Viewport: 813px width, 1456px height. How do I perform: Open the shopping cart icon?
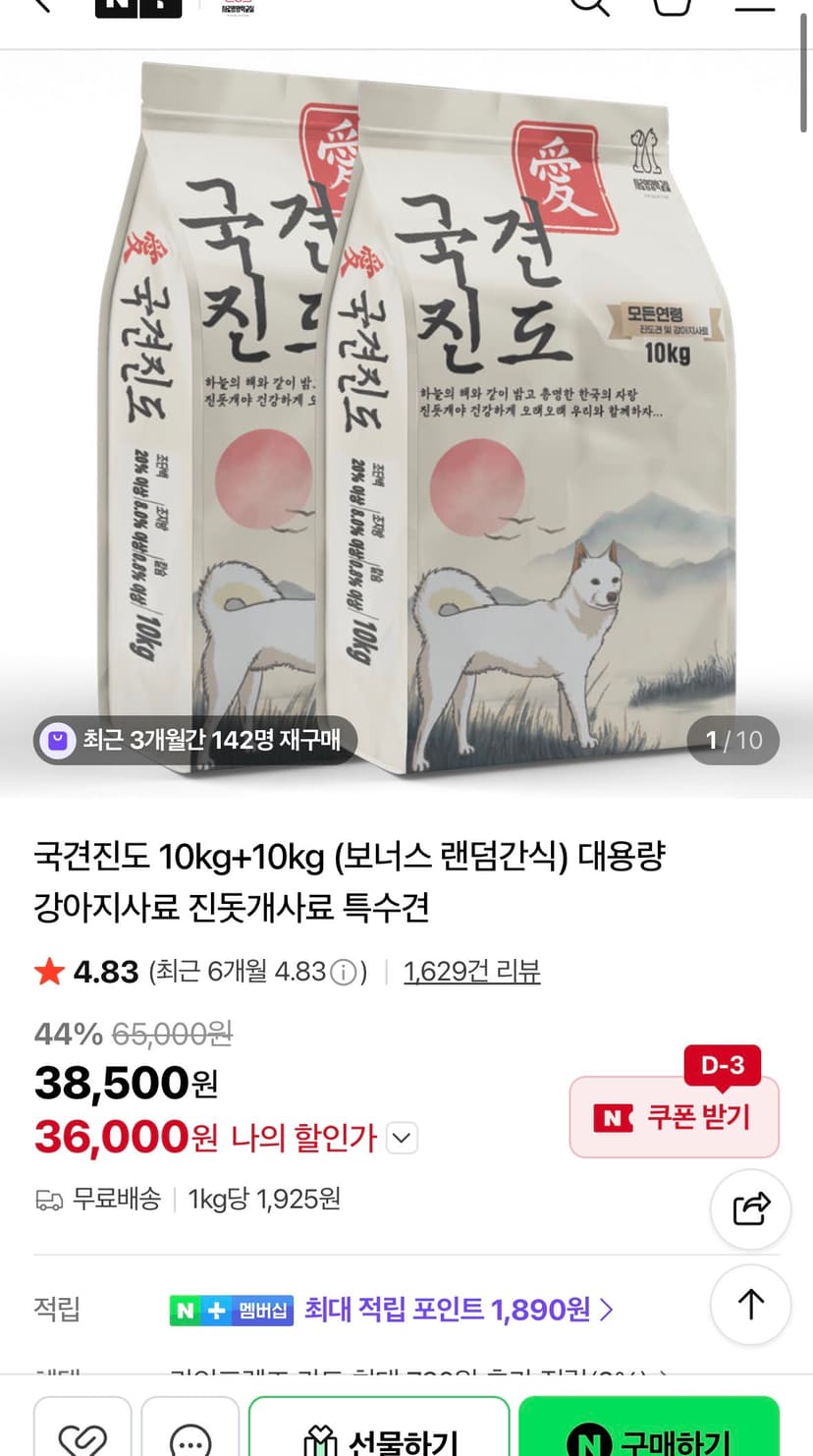[x=673, y=6]
